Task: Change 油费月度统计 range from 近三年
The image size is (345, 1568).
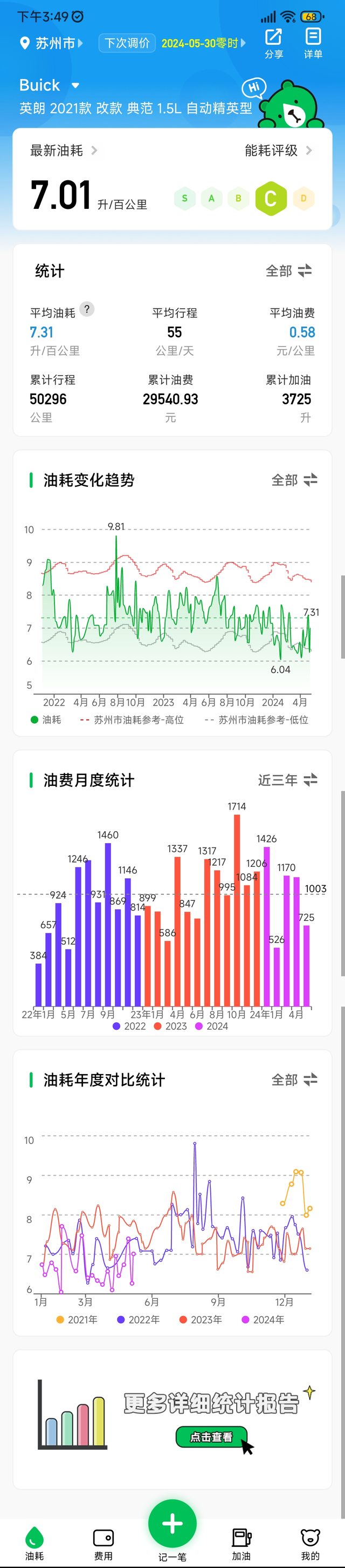Action: point(287,780)
